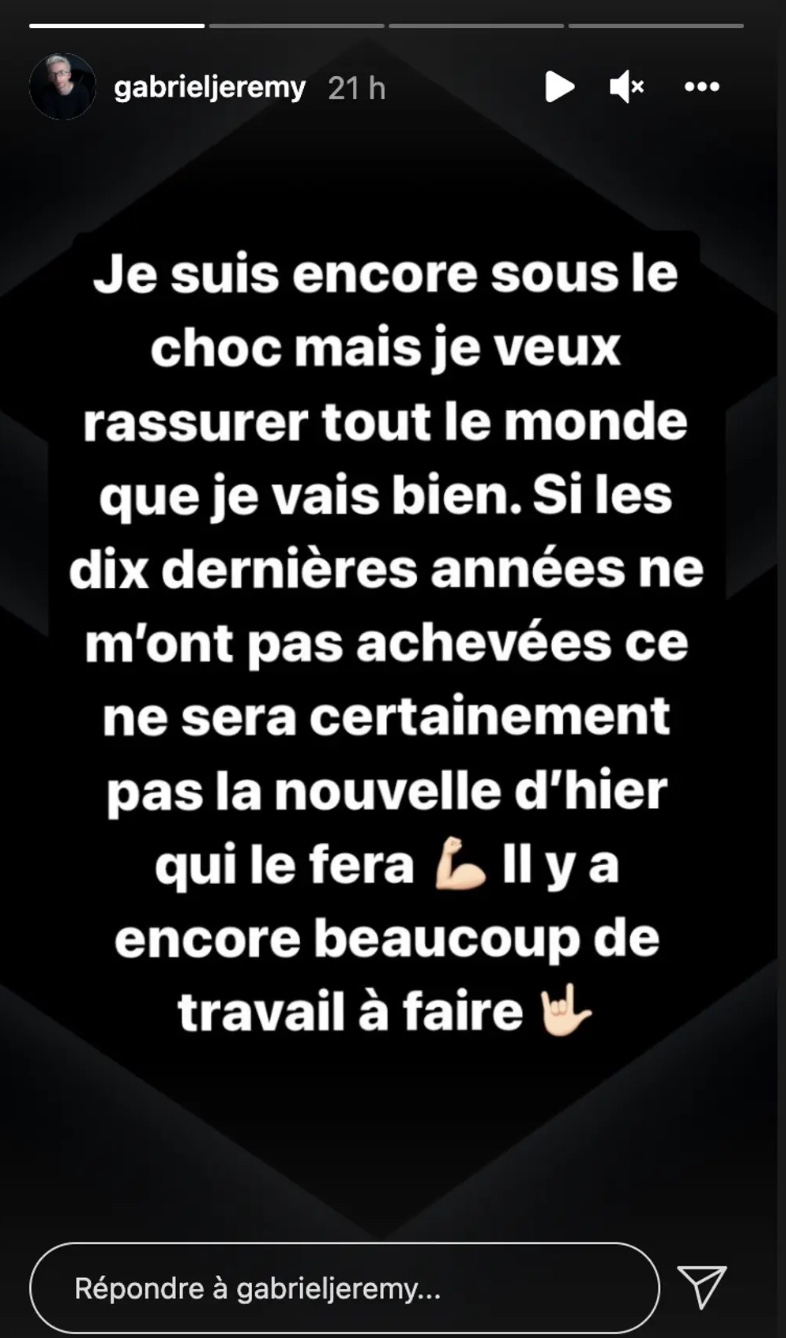Resume story playback with play button

tap(560, 87)
